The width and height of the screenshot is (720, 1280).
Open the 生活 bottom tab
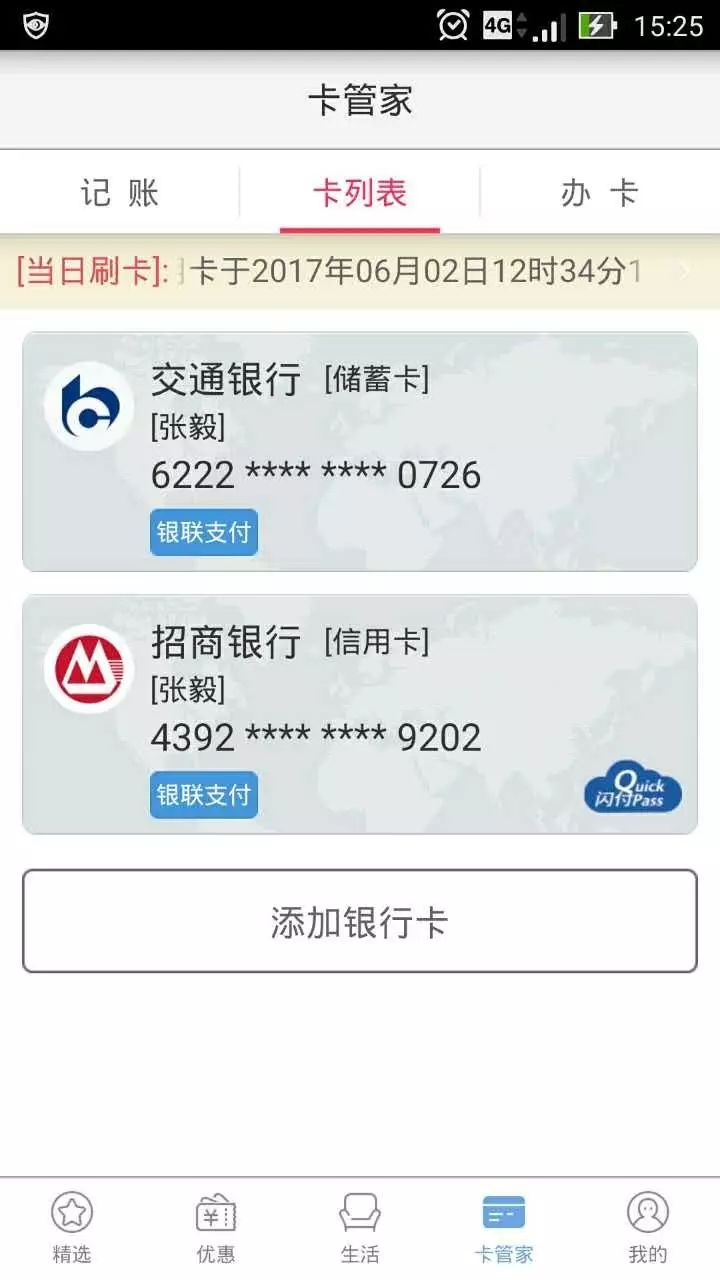click(x=360, y=1228)
